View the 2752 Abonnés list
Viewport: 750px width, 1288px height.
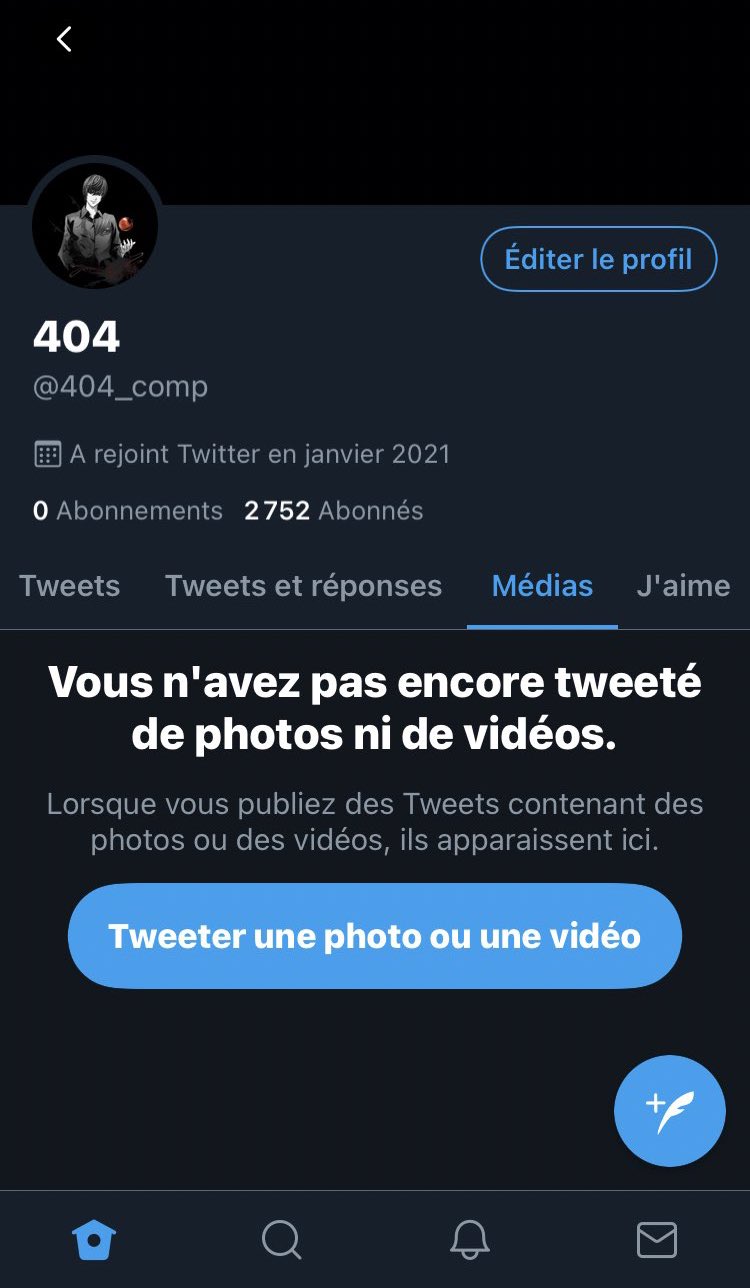334,511
